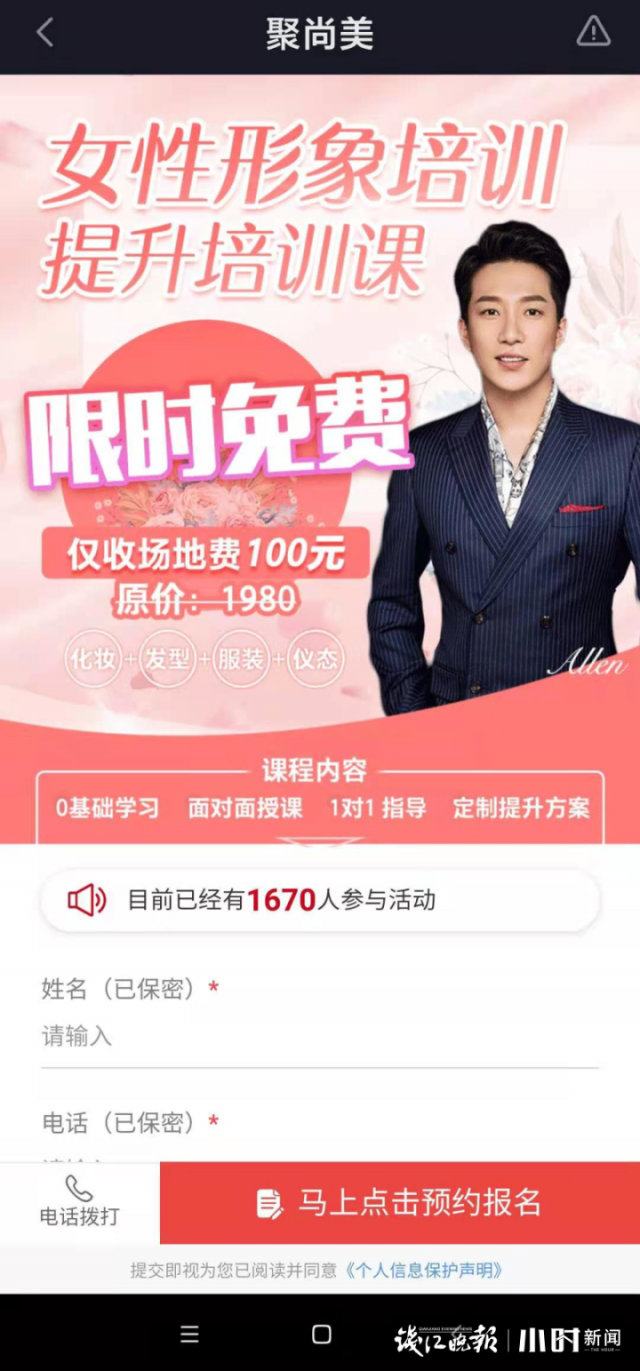Open the 个人信息保护声明 link
Viewport: 640px width, 1371px height.
424,1270
